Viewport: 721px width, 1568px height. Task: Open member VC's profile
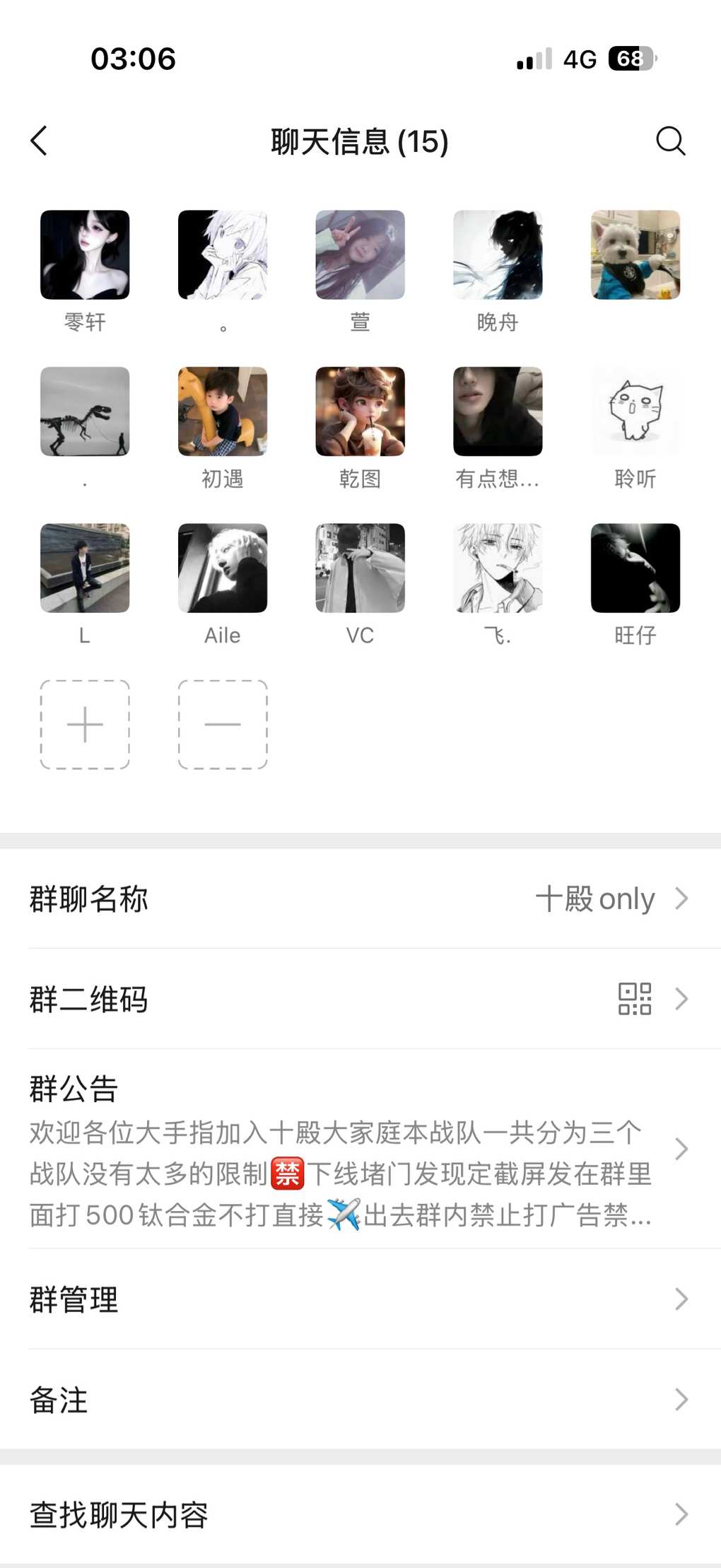tap(360, 568)
